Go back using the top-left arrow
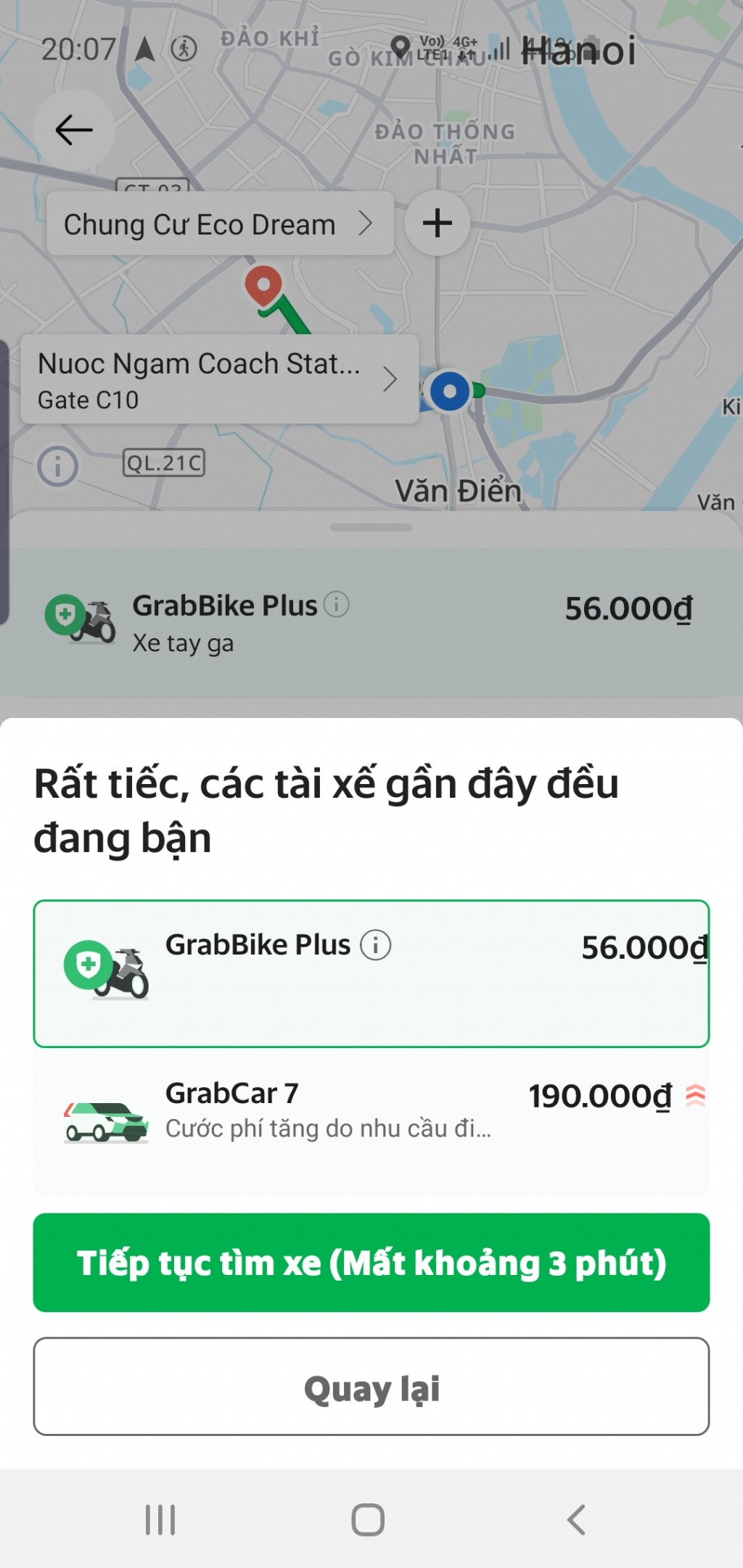 point(74,131)
